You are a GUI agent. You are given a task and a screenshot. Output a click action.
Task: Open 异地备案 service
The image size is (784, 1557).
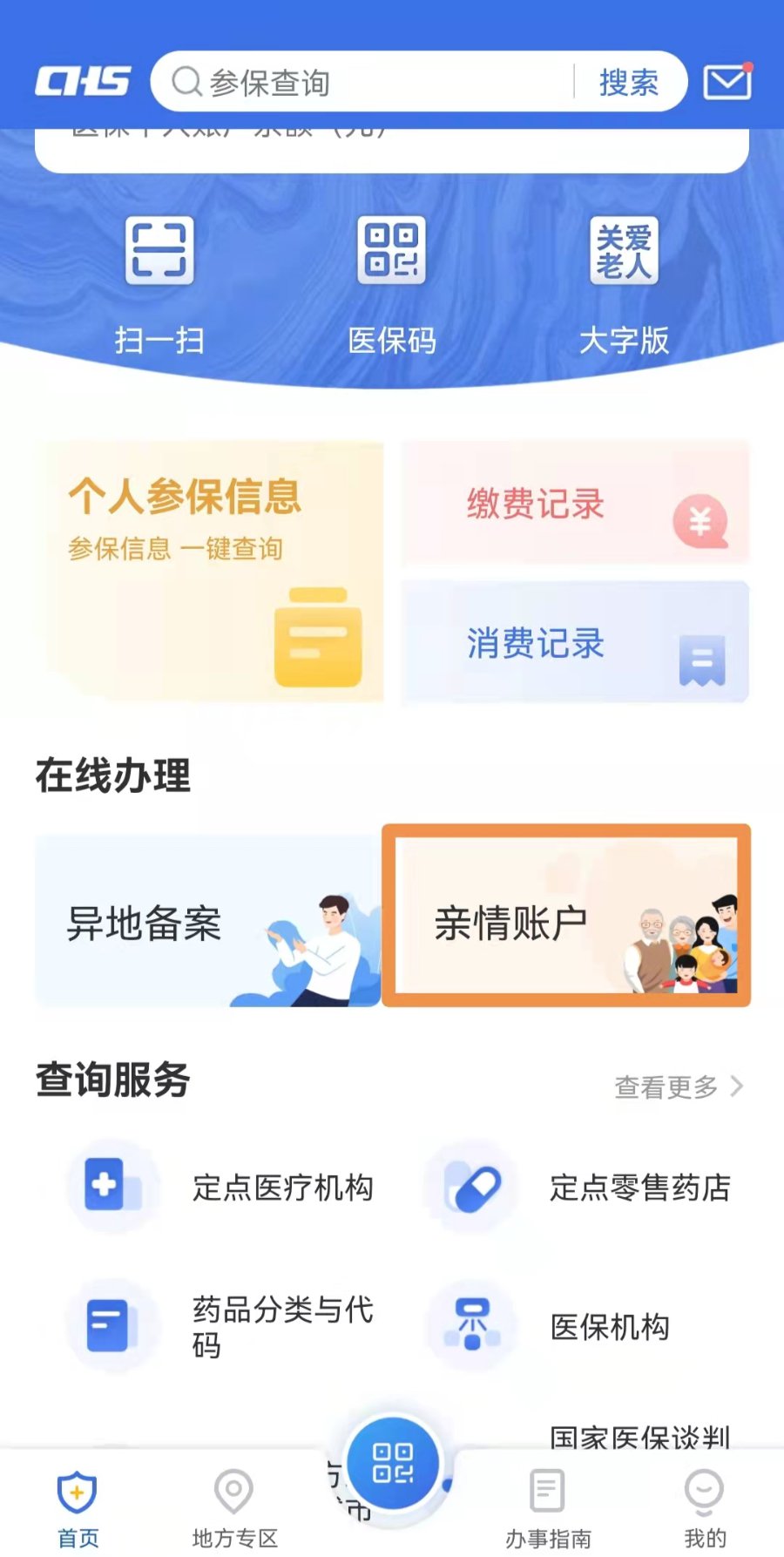(x=207, y=922)
